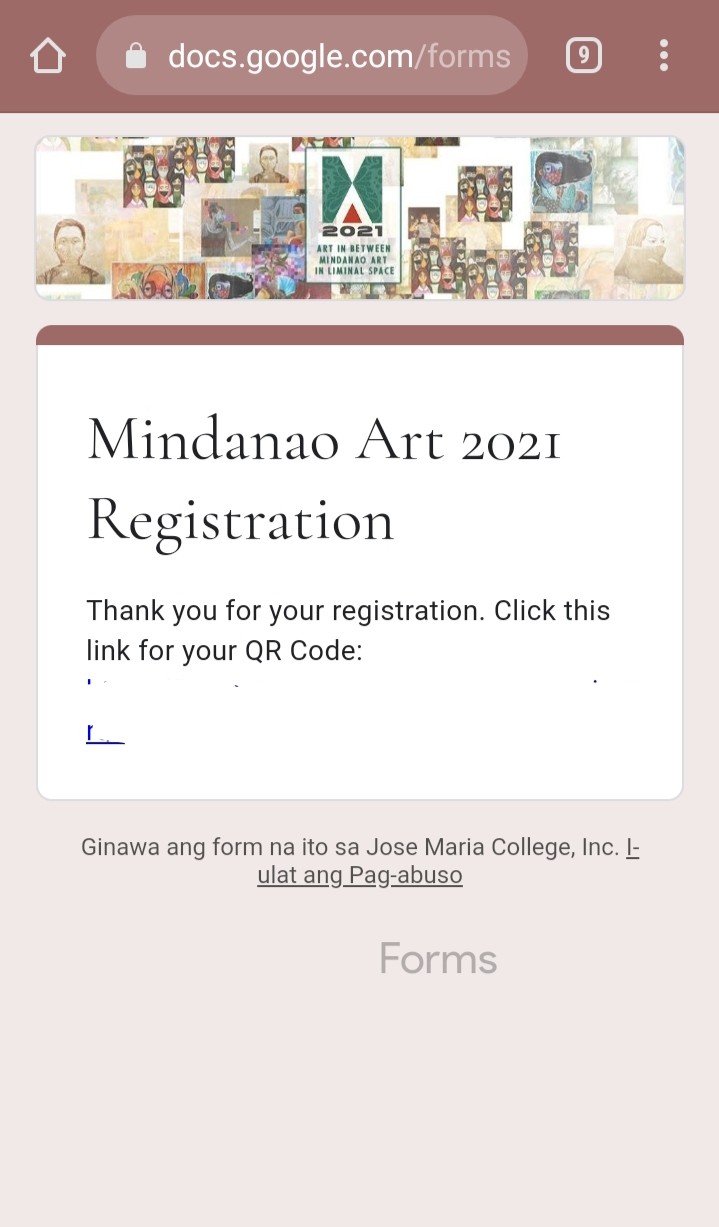
Task: Go to the browser home page
Action: point(48,56)
